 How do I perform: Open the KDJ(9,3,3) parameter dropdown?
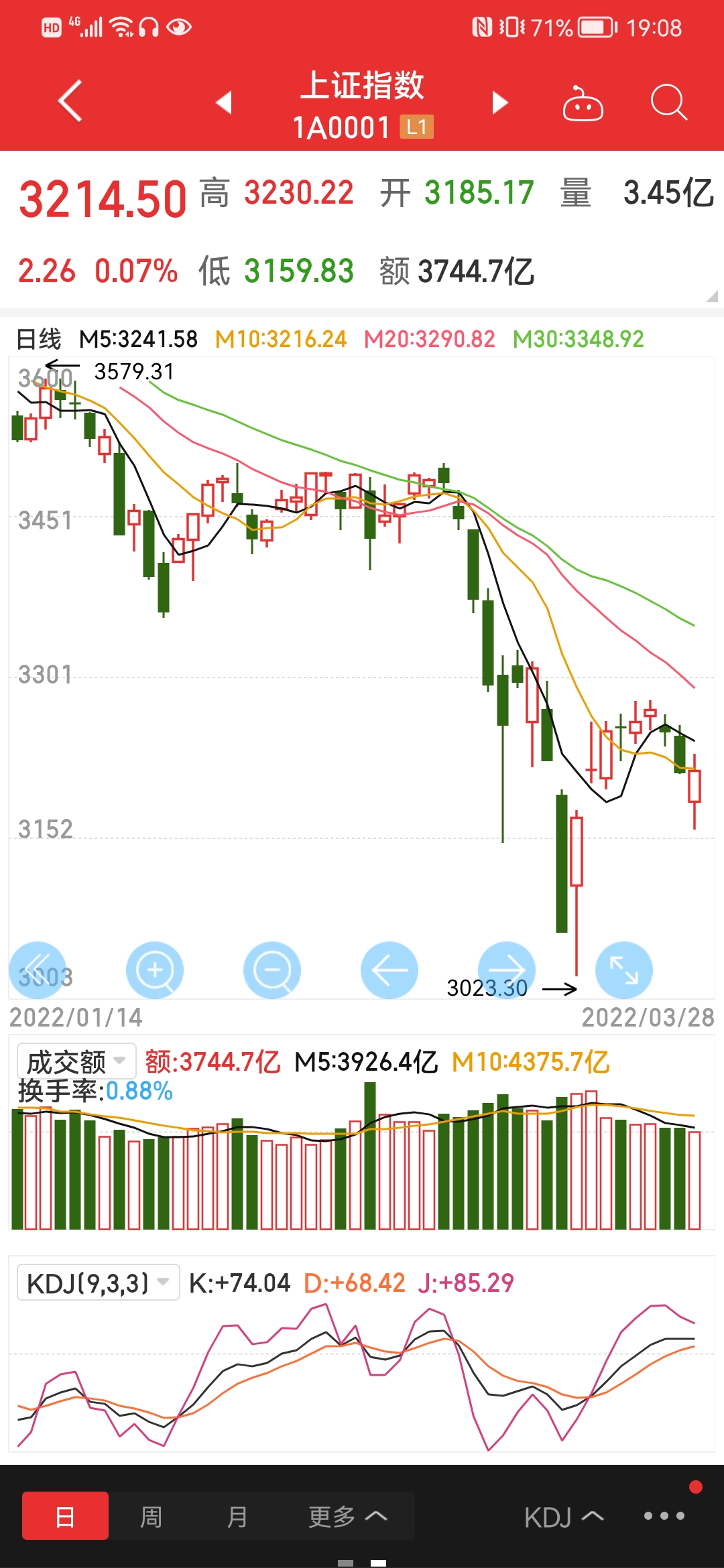click(98, 1283)
